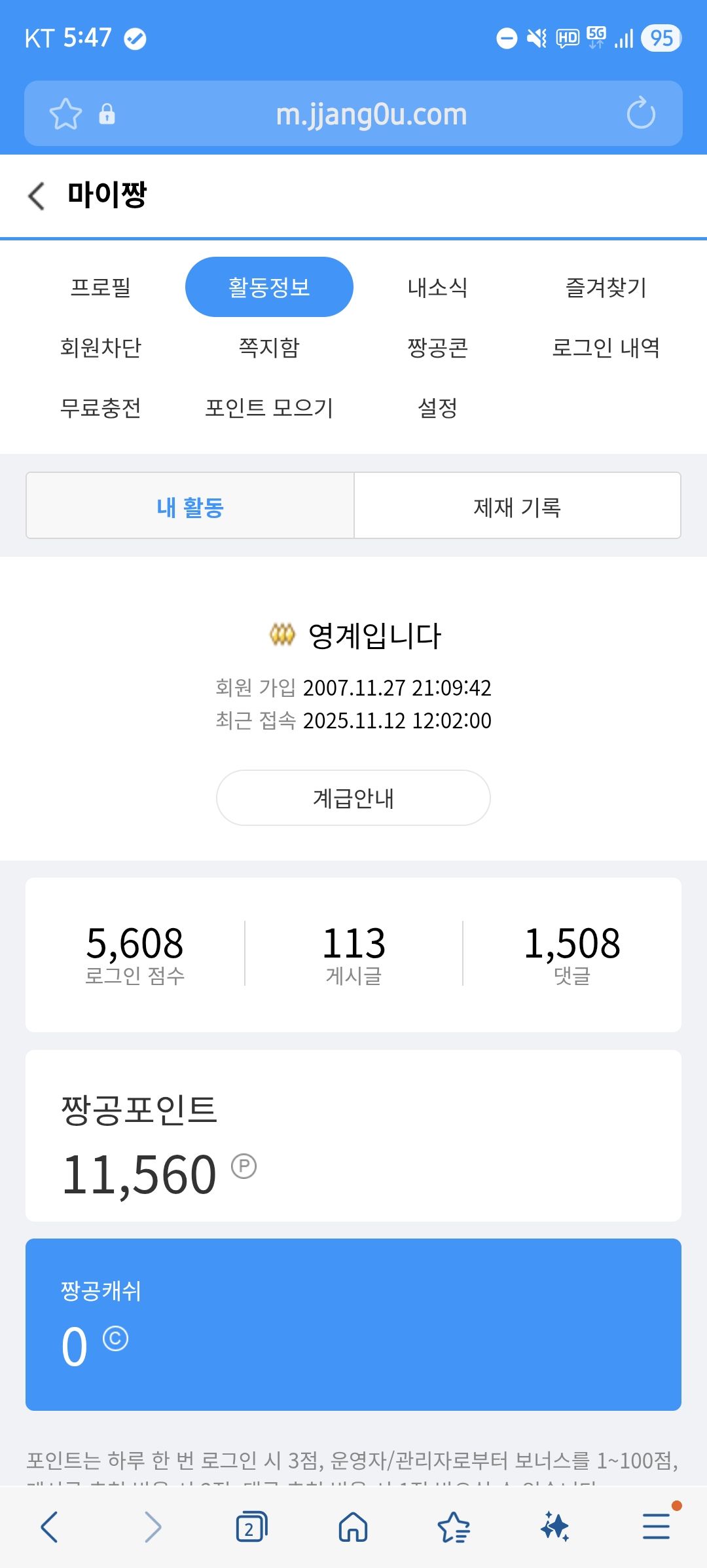
Task: Select the 내 활동 tab
Action: point(190,506)
